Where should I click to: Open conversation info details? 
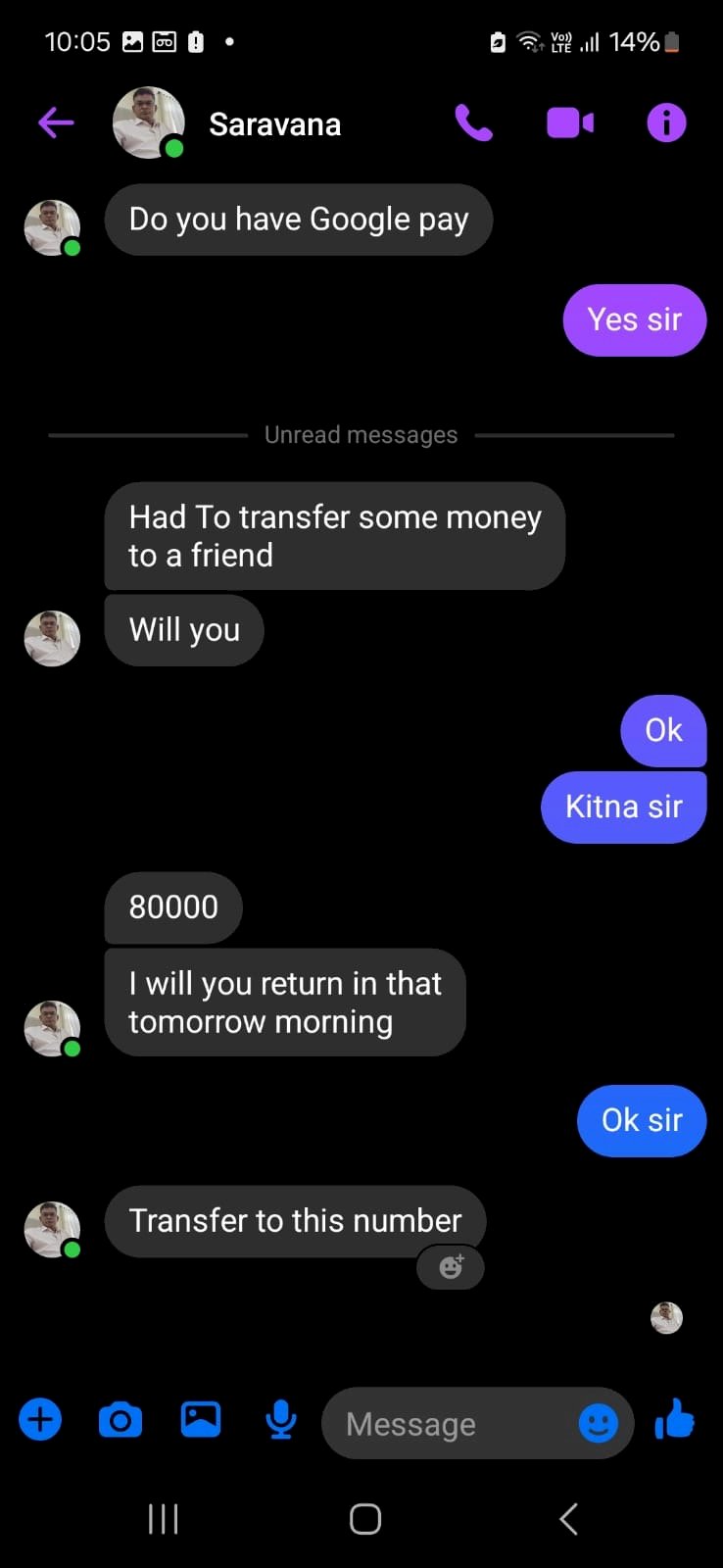point(666,123)
